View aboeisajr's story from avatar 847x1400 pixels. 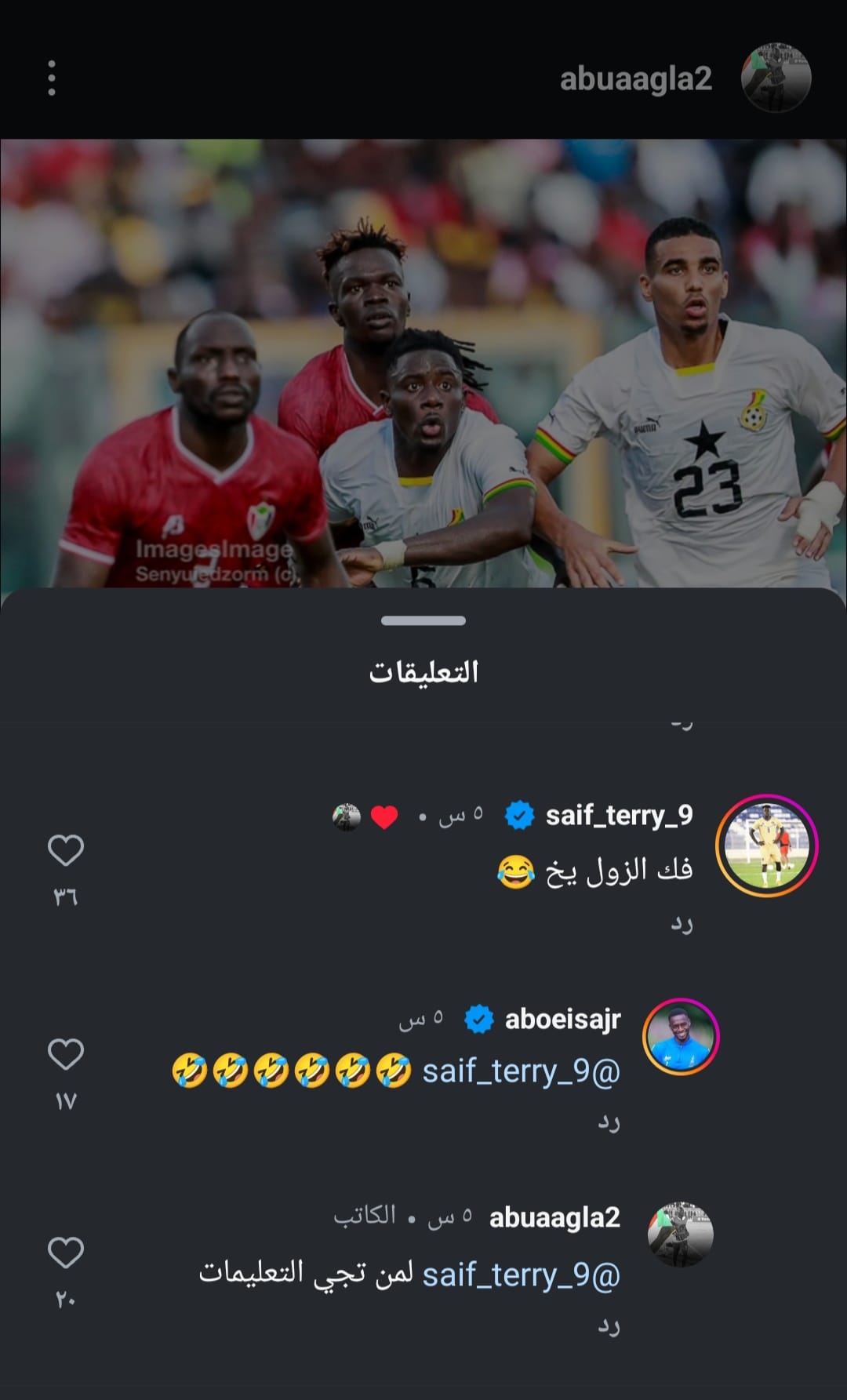point(681,1037)
